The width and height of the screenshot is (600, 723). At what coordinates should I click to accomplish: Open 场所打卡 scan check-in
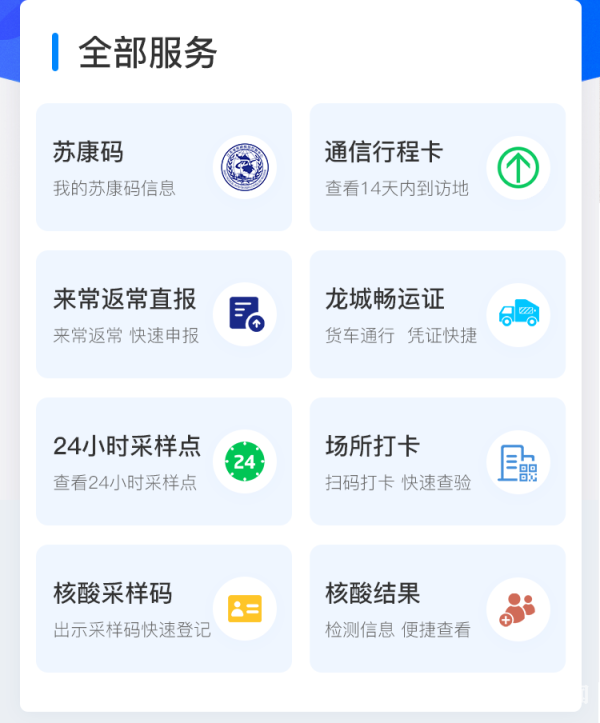(437, 461)
